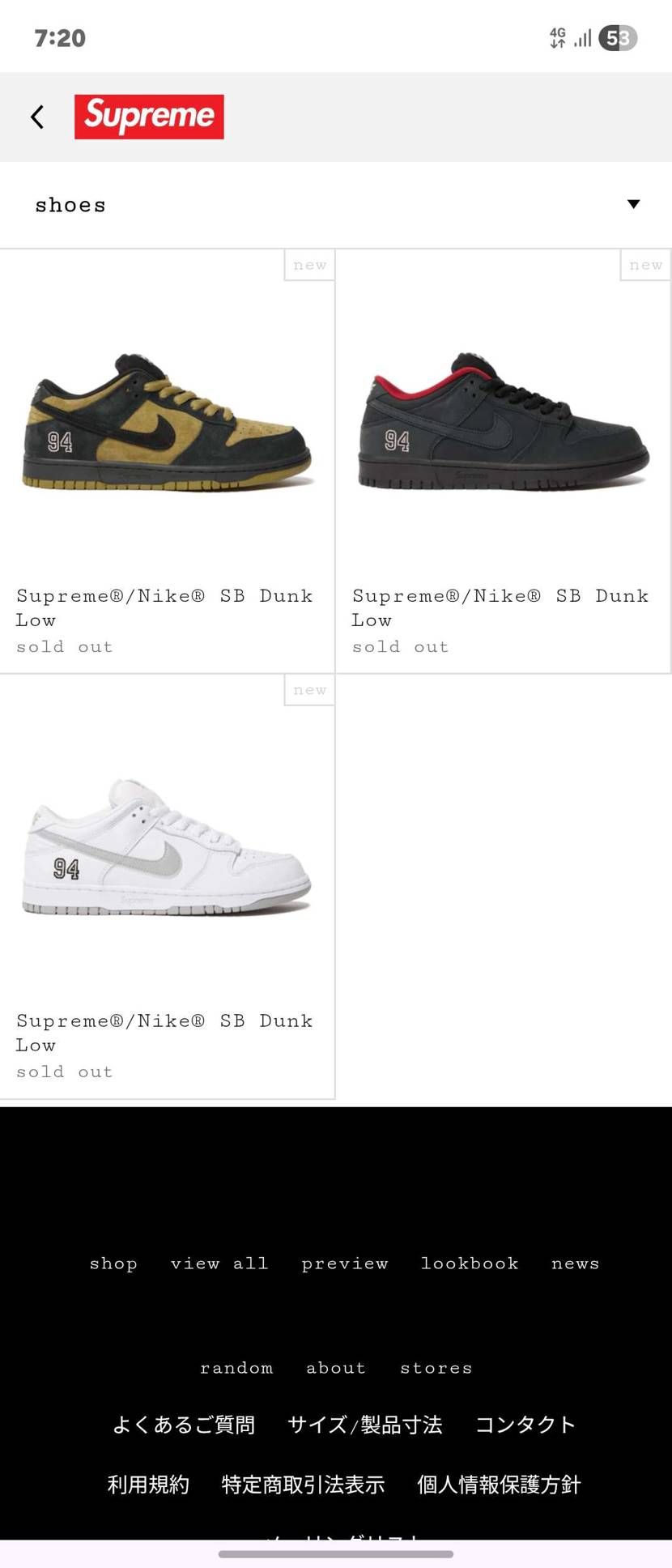Open the preview page link
This screenshot has width=672, height=1568.
click(x=345, y=1263)
